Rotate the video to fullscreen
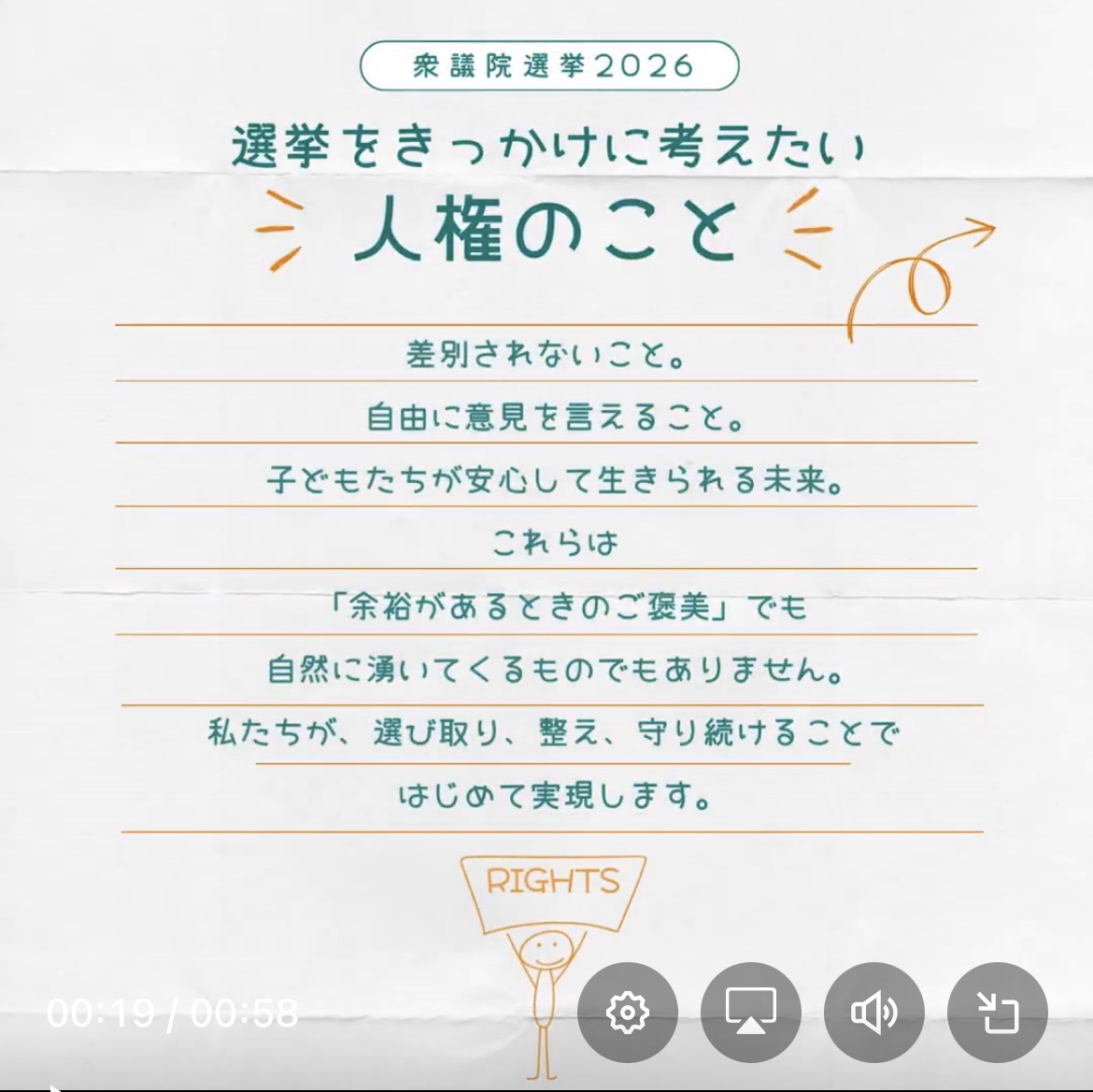The image size is (1093, 1092). [997, 1012]
